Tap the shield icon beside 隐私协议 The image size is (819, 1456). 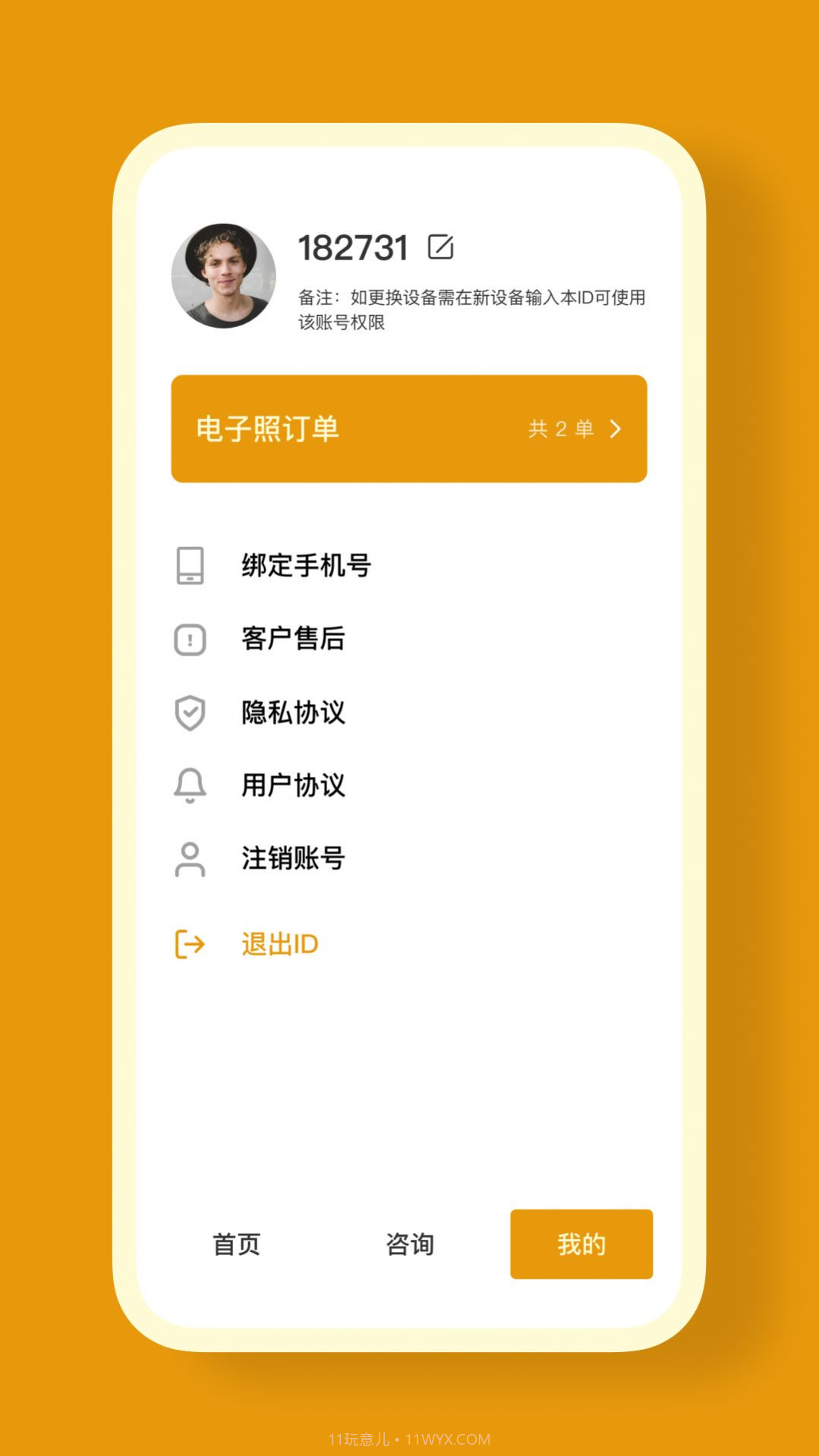click(x=189, y=712)
